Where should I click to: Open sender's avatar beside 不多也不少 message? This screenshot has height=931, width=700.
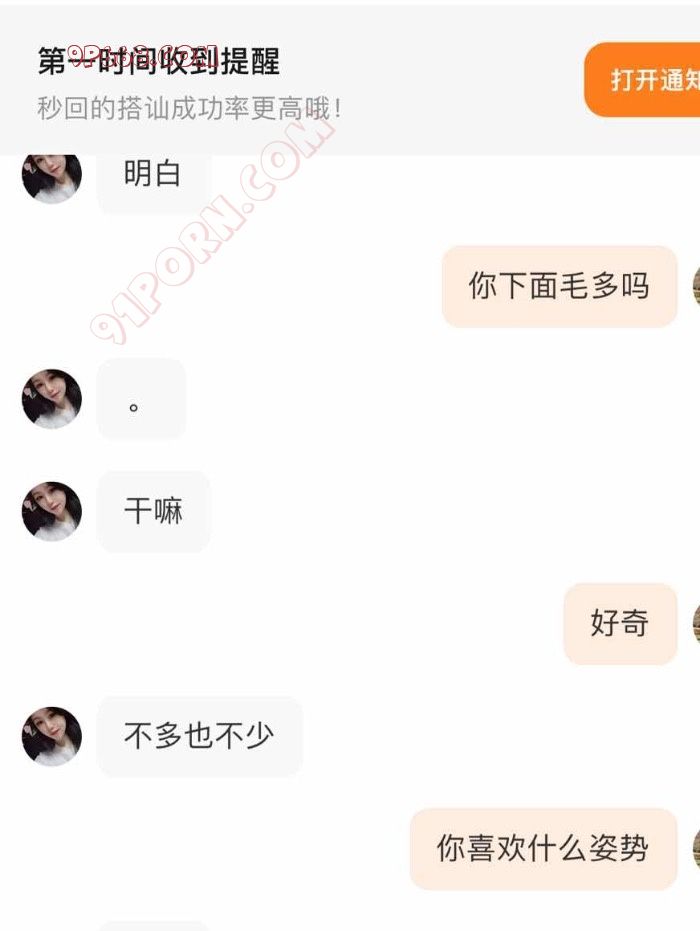52,736
